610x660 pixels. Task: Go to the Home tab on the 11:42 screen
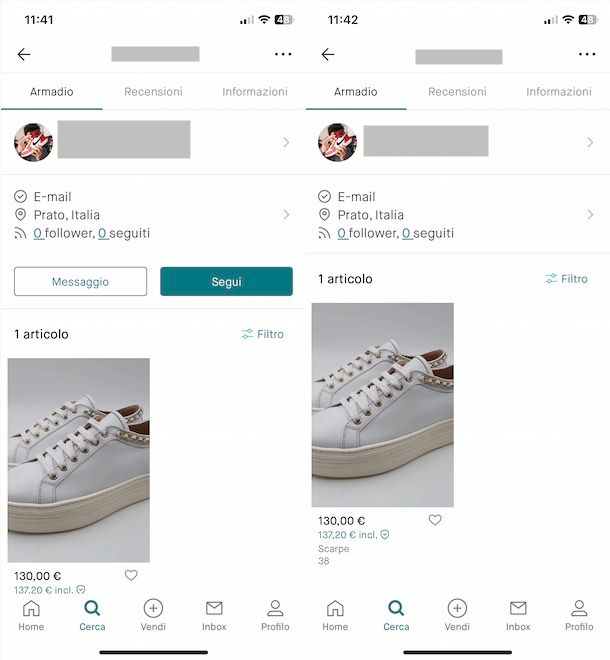pos(335,614)
